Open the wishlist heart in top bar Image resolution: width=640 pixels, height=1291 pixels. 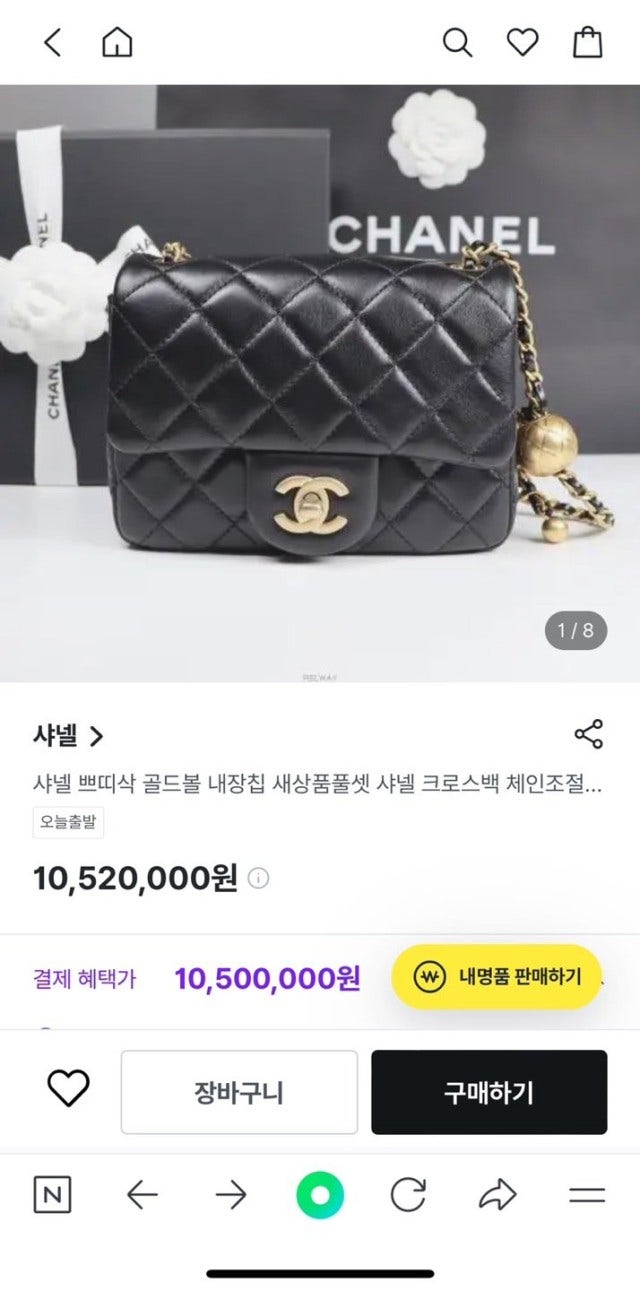[522, 42]
